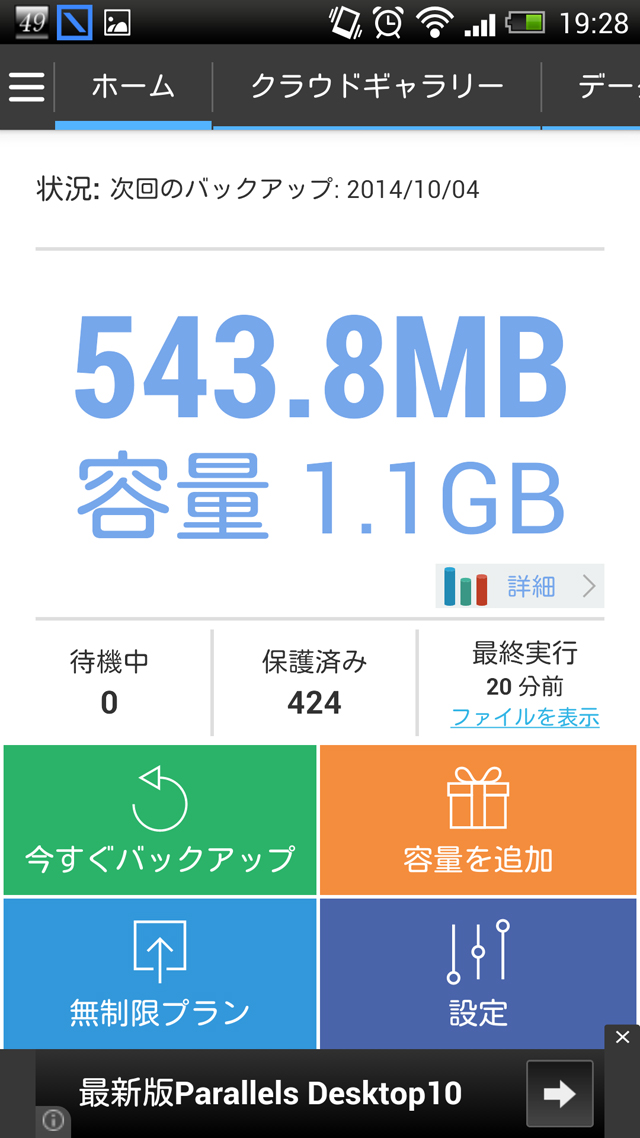
Task: Tap the ファイルを表示 link
Action: coord(525,718)
